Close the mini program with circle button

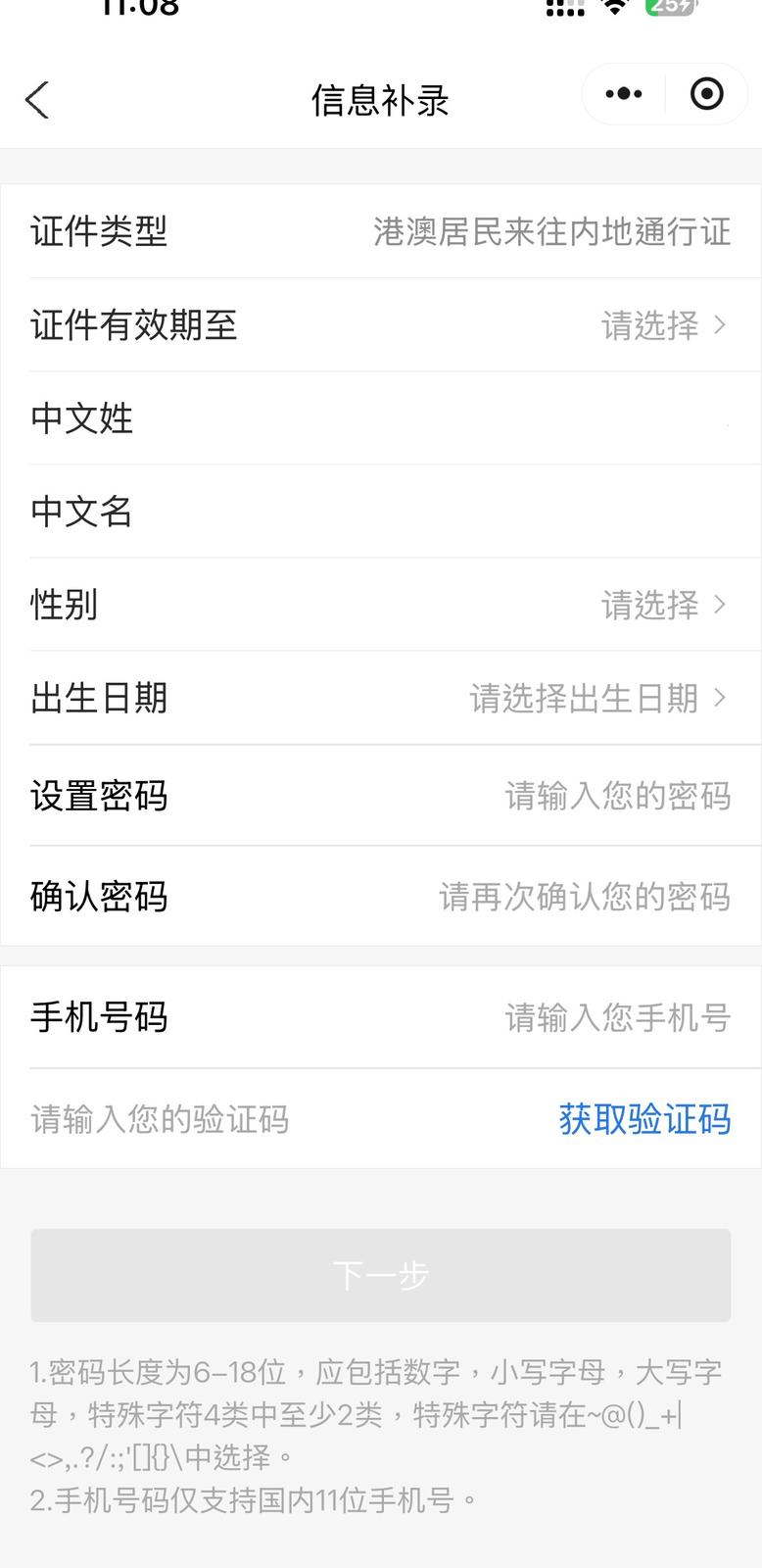[x=706, y=94]
